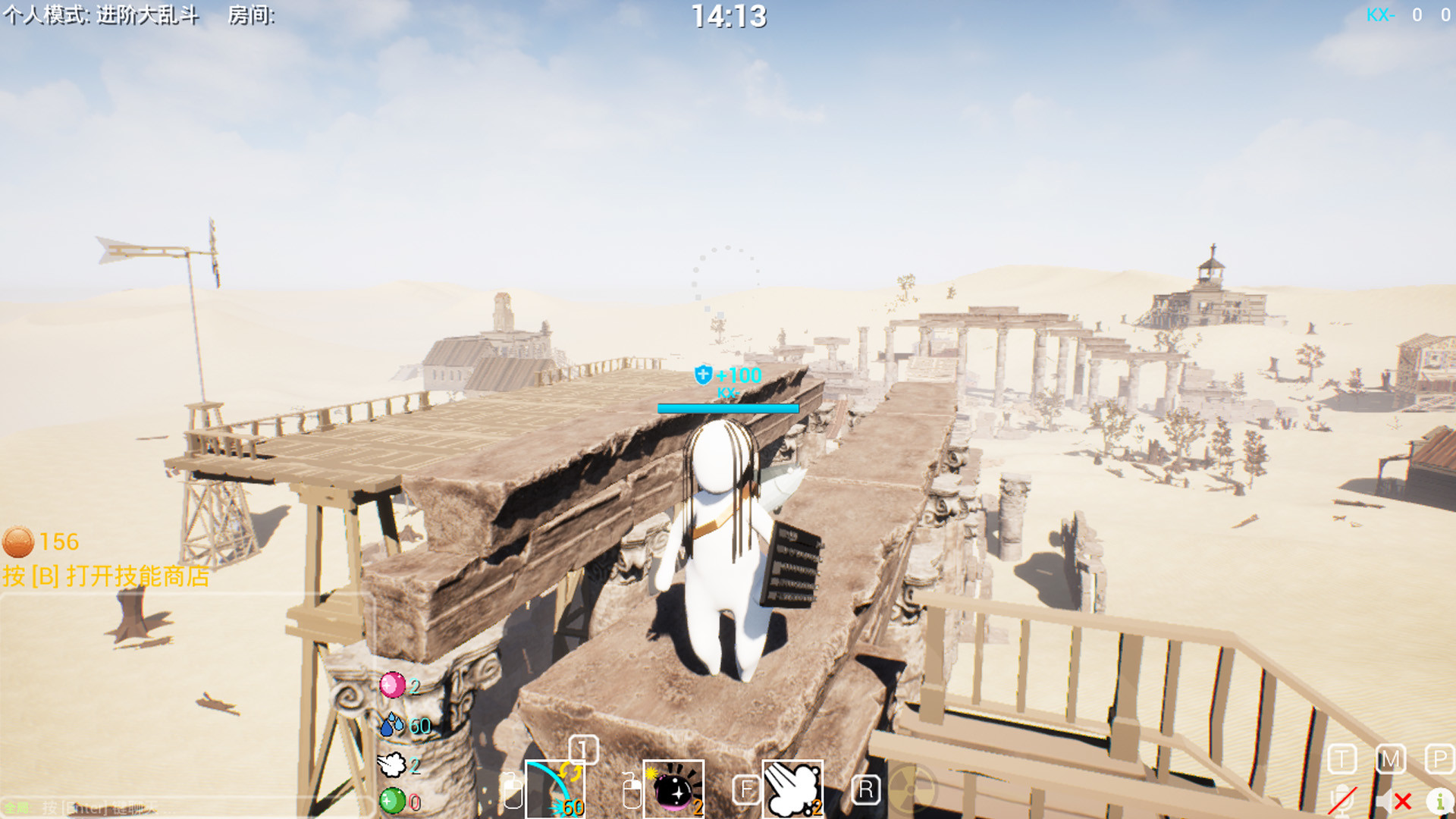Tap the P key button

point(1439,759)
